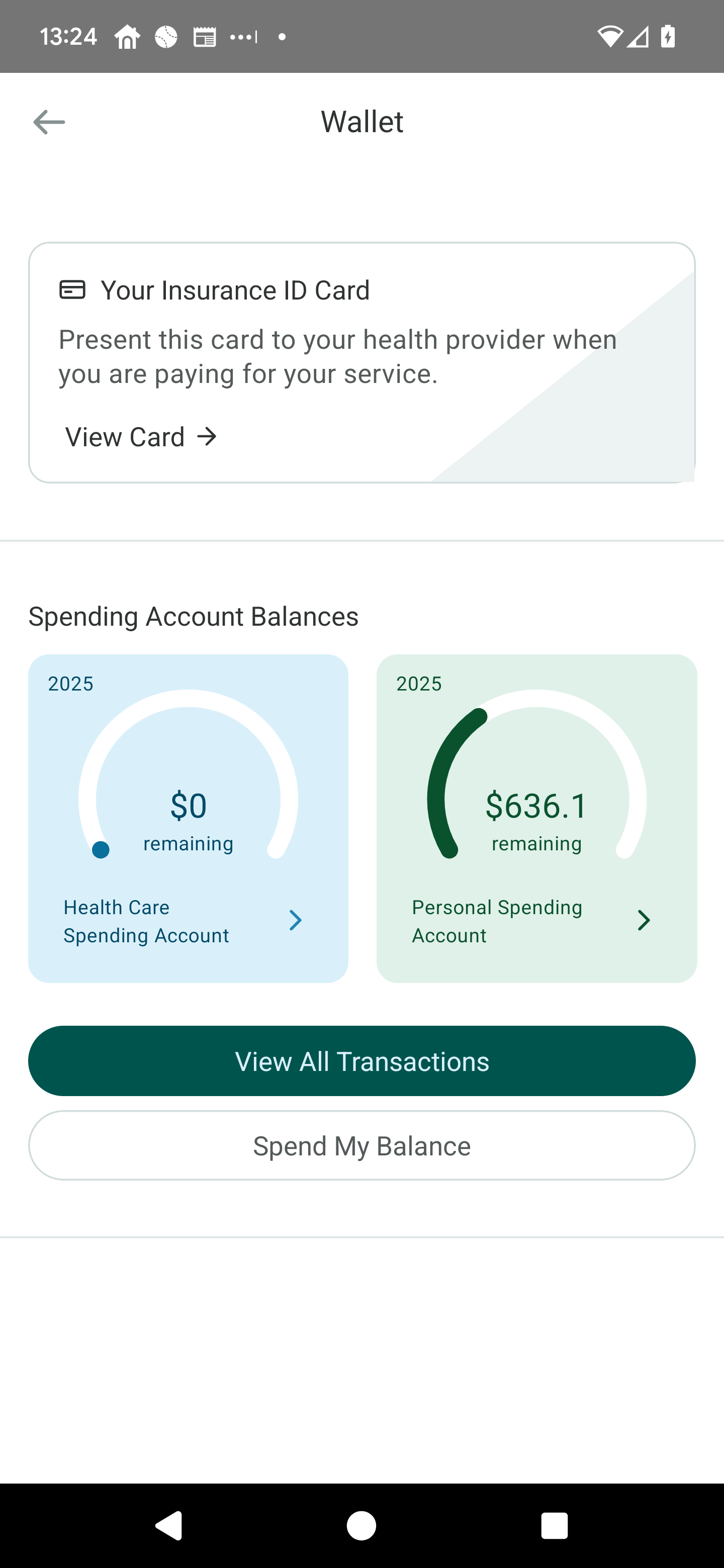The height and width of the screenshot is (1568, 724).
Task: Tap the battery charging icon
Action: click(667, 37)
